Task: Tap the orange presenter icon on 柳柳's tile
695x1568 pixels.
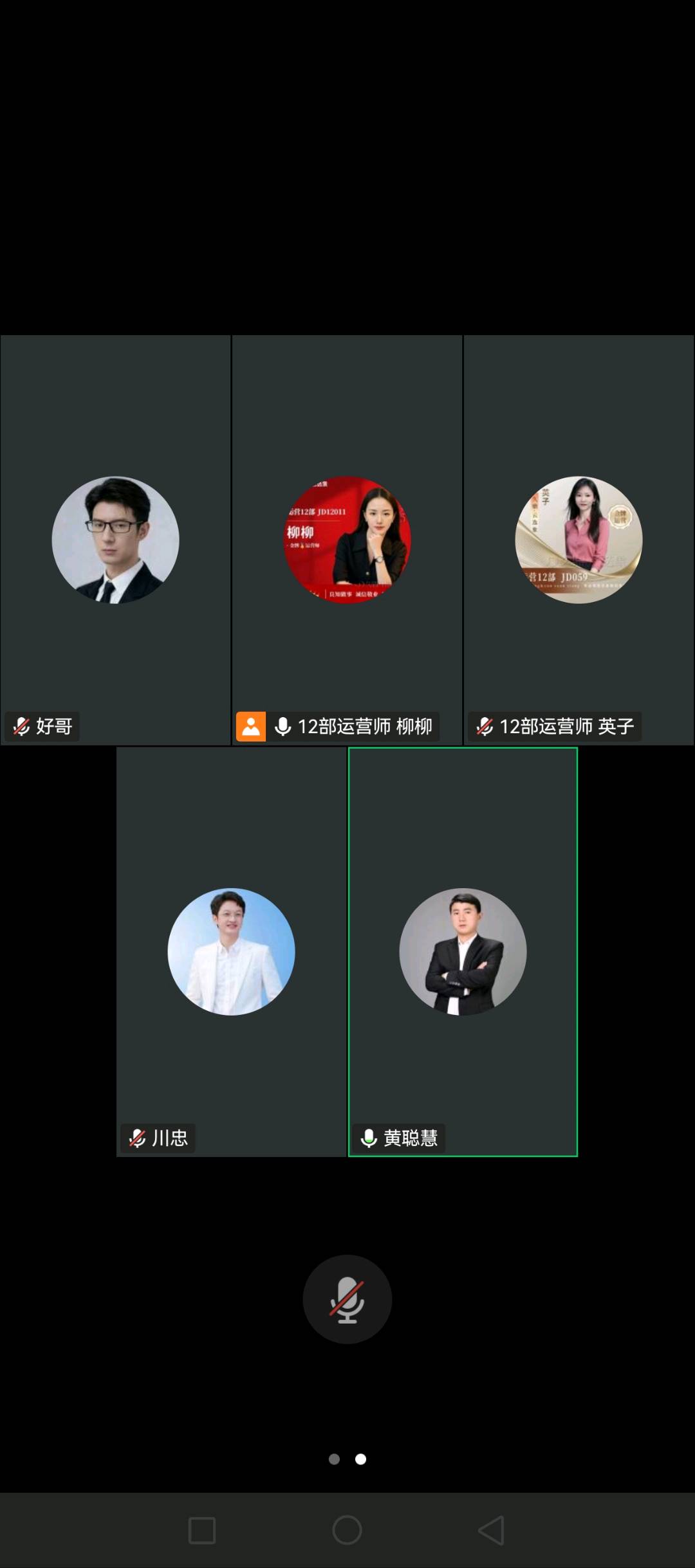Action: pos(251,726)
